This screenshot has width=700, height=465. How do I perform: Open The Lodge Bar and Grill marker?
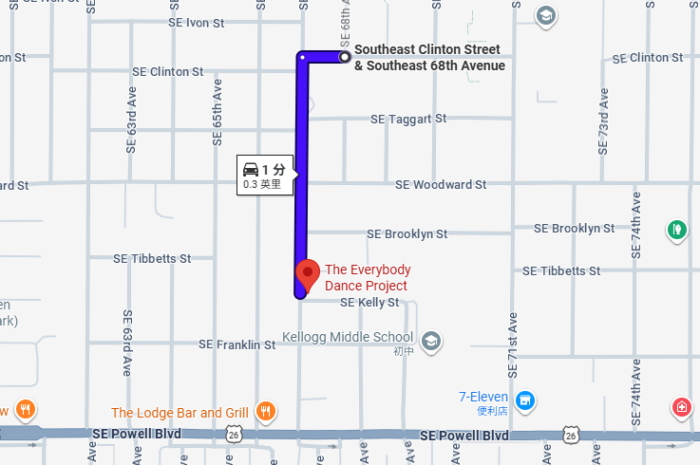point(265,411)
